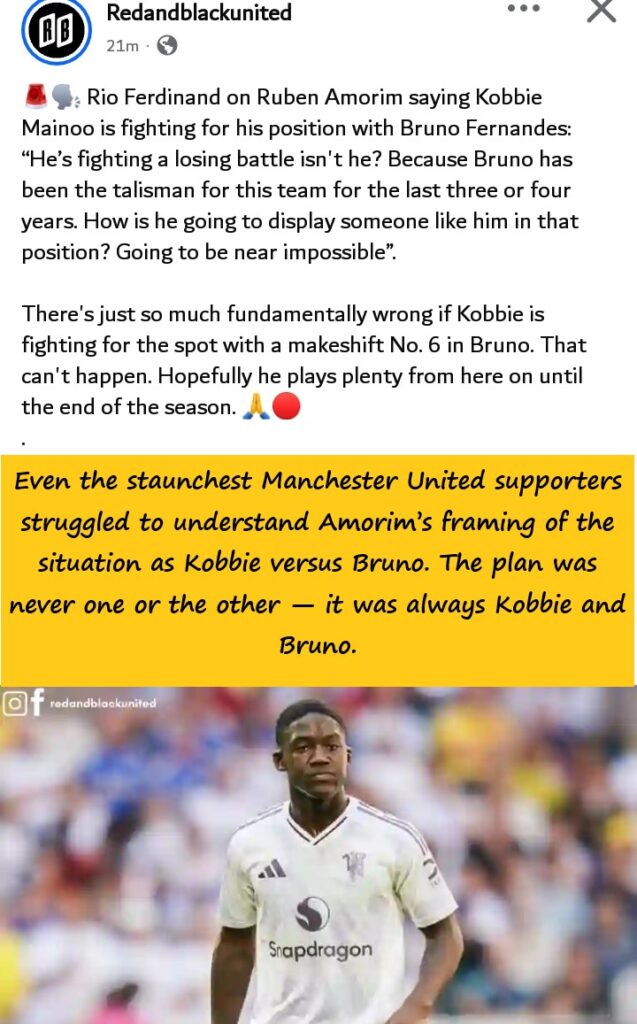This screenshot has height=1024, width=637.
Task: Open the Redandblackunited page name
Action: 199,13
